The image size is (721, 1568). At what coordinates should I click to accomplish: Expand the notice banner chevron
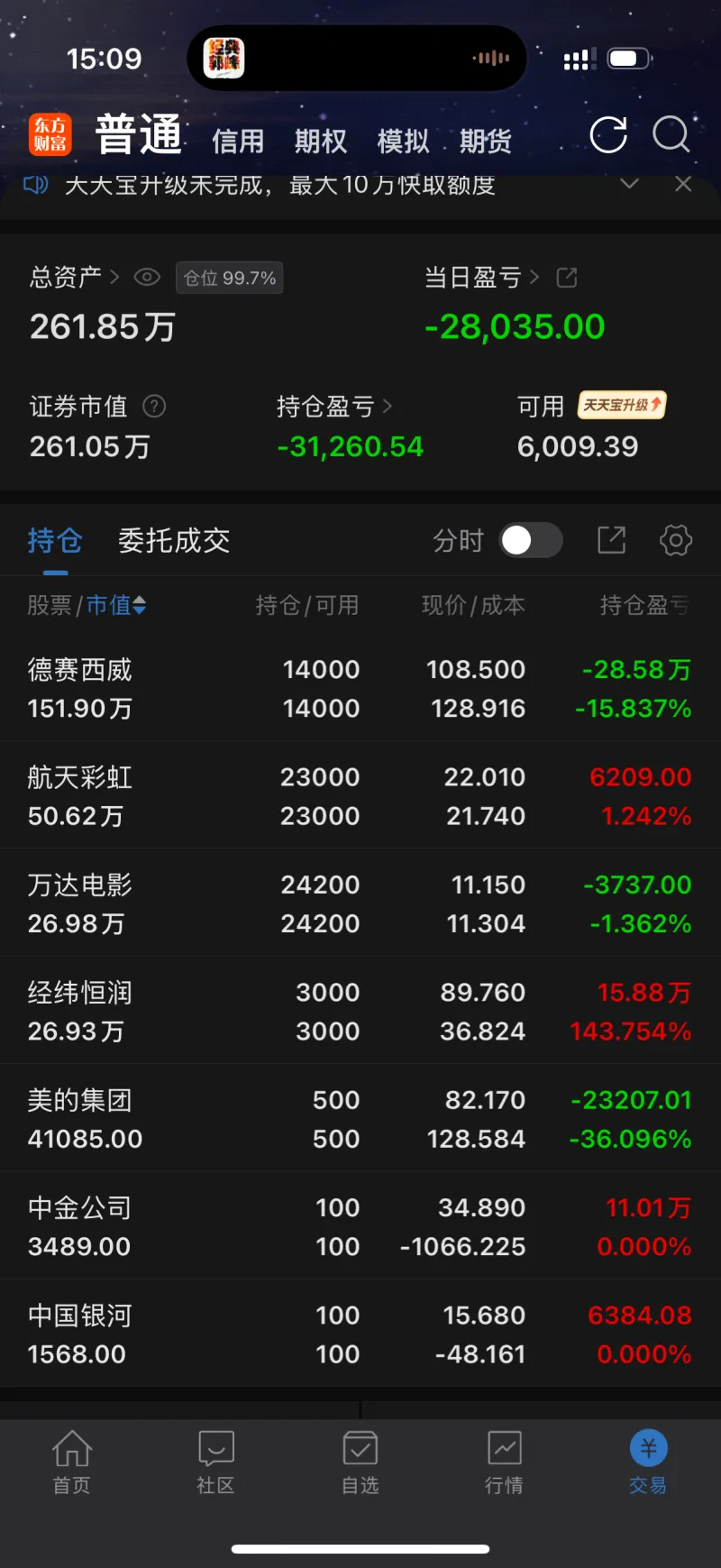tap(630, 184)
